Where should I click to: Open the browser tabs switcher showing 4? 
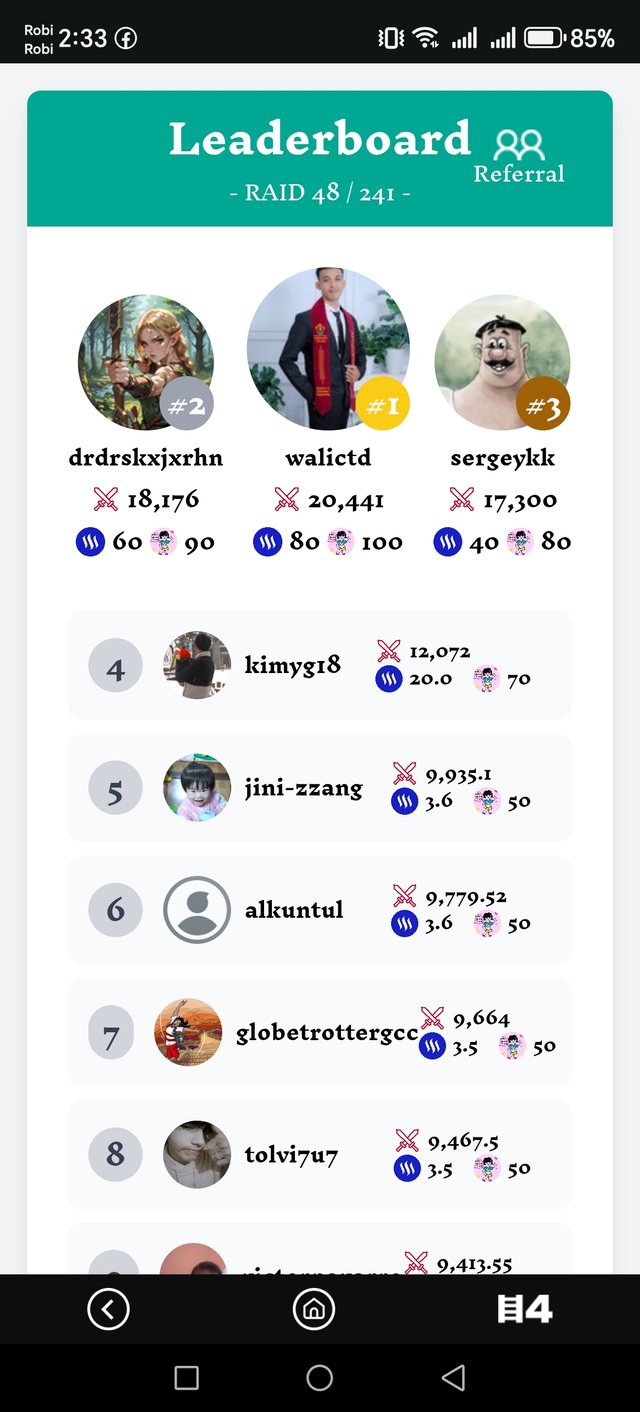525,1309
